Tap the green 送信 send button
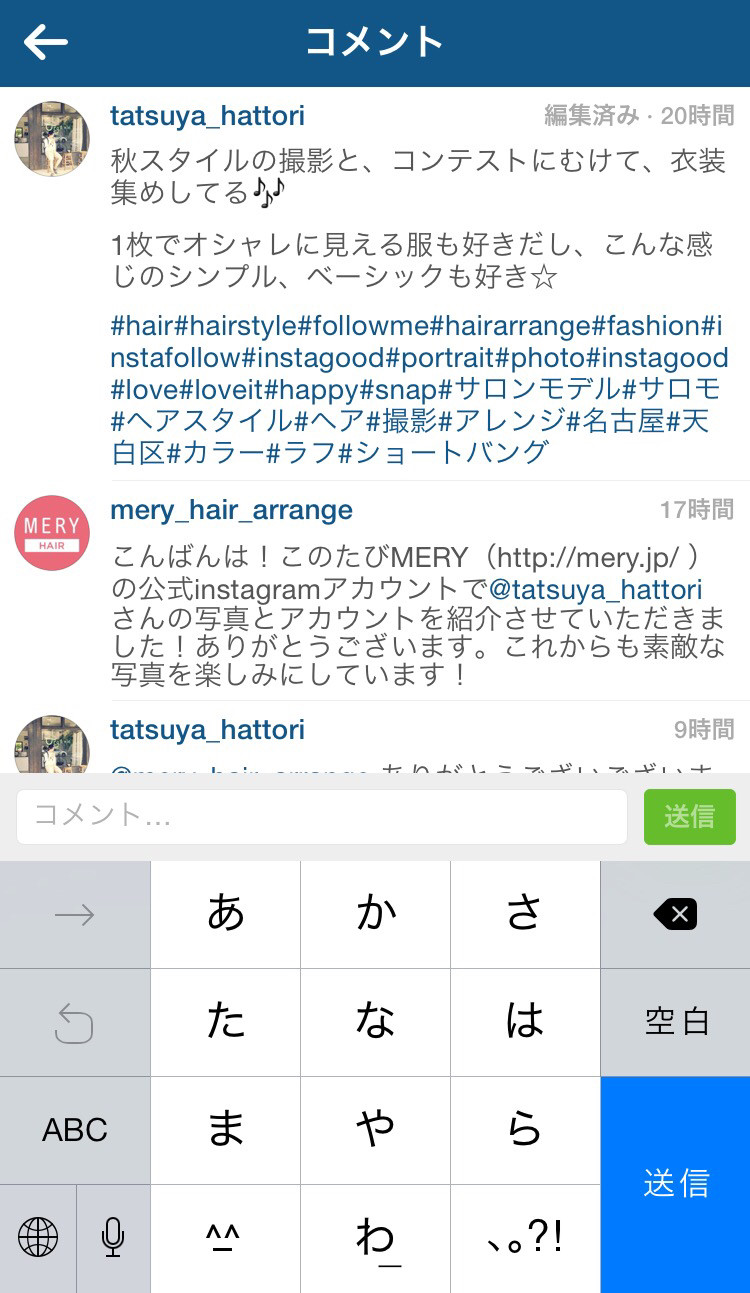750x1293 pixels. point(689,816)
